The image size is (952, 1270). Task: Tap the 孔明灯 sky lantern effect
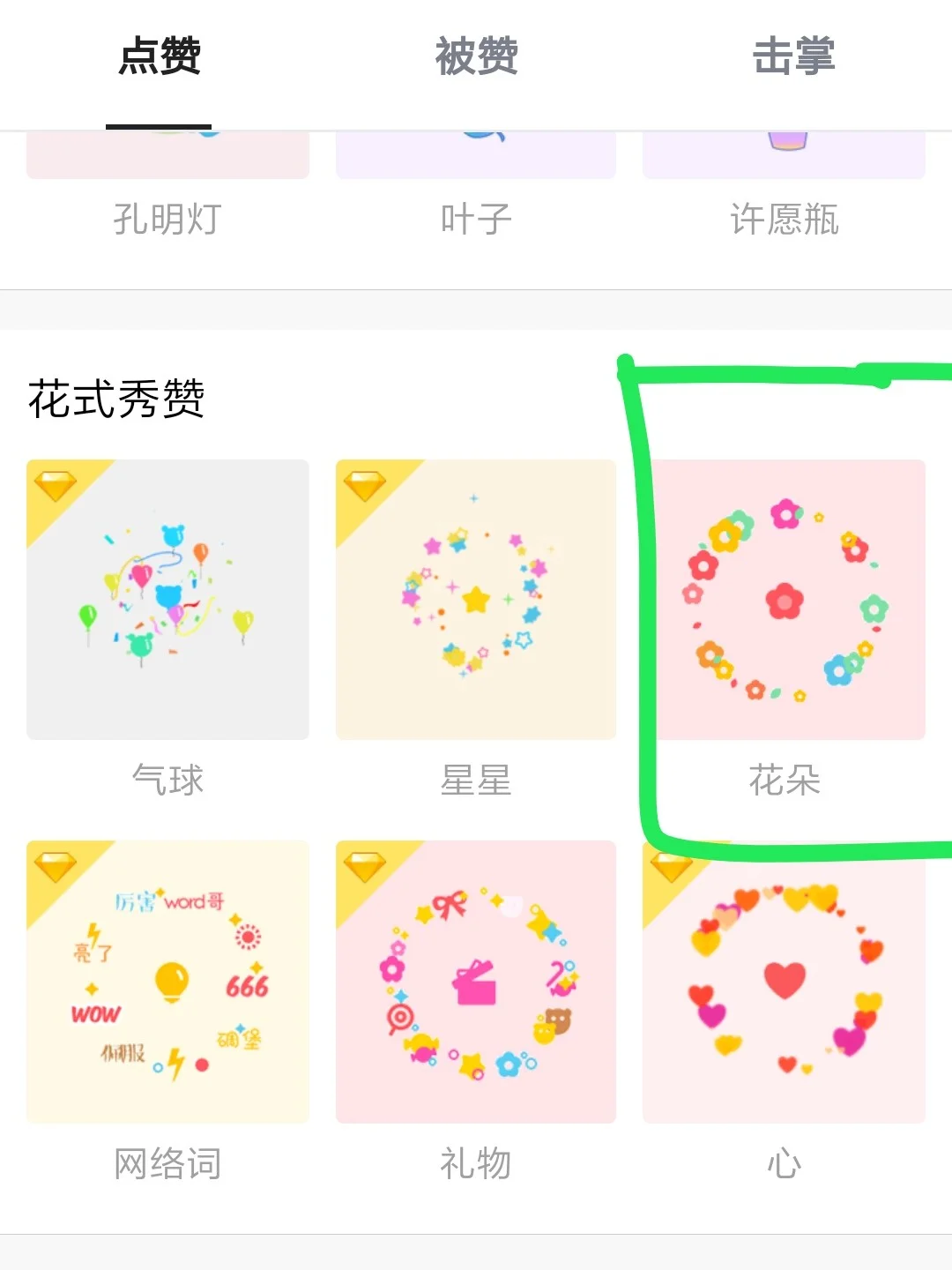pos(167,176)
